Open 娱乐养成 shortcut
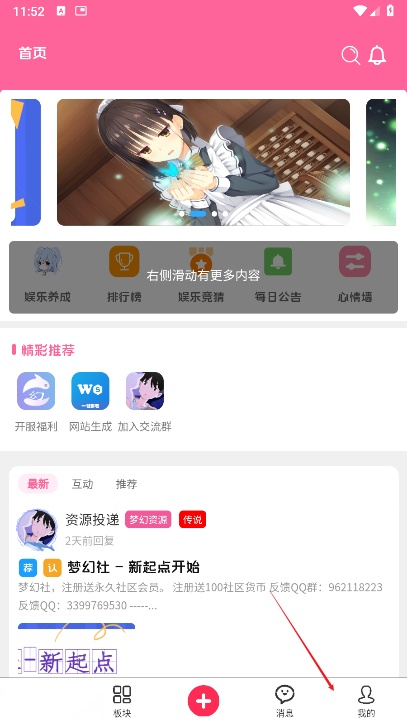This screenshot has width=407, height=725. tap(48, 275)
